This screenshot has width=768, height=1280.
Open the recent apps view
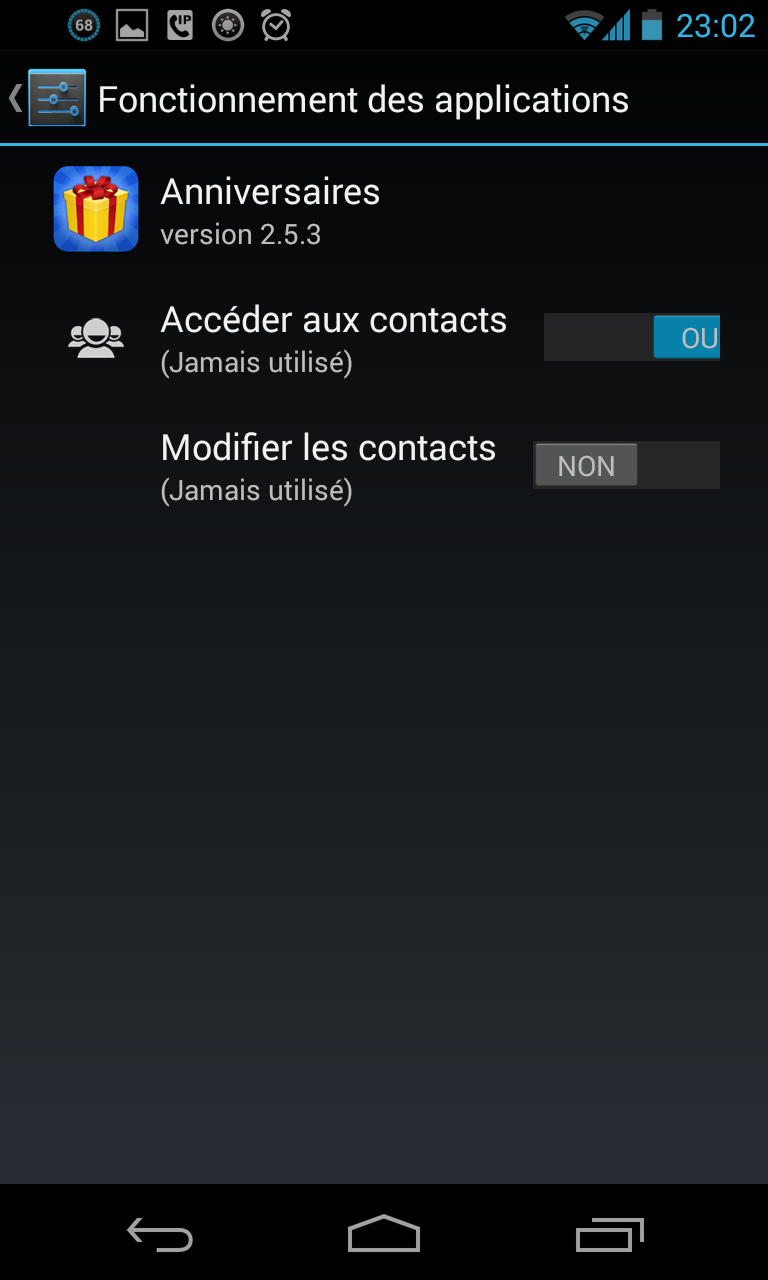[x=610, y=1234]
